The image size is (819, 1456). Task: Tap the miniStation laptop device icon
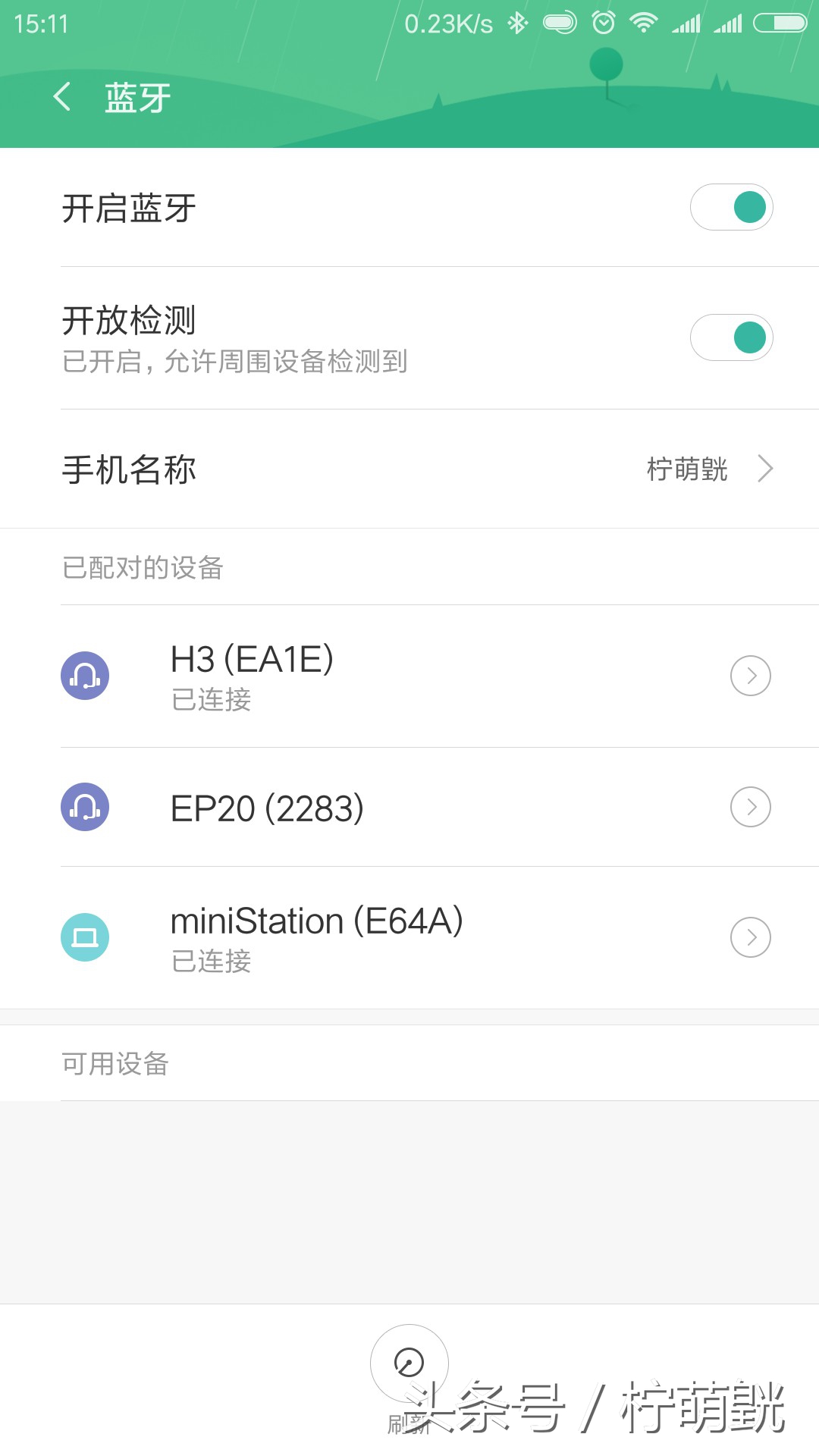point(85,937)
